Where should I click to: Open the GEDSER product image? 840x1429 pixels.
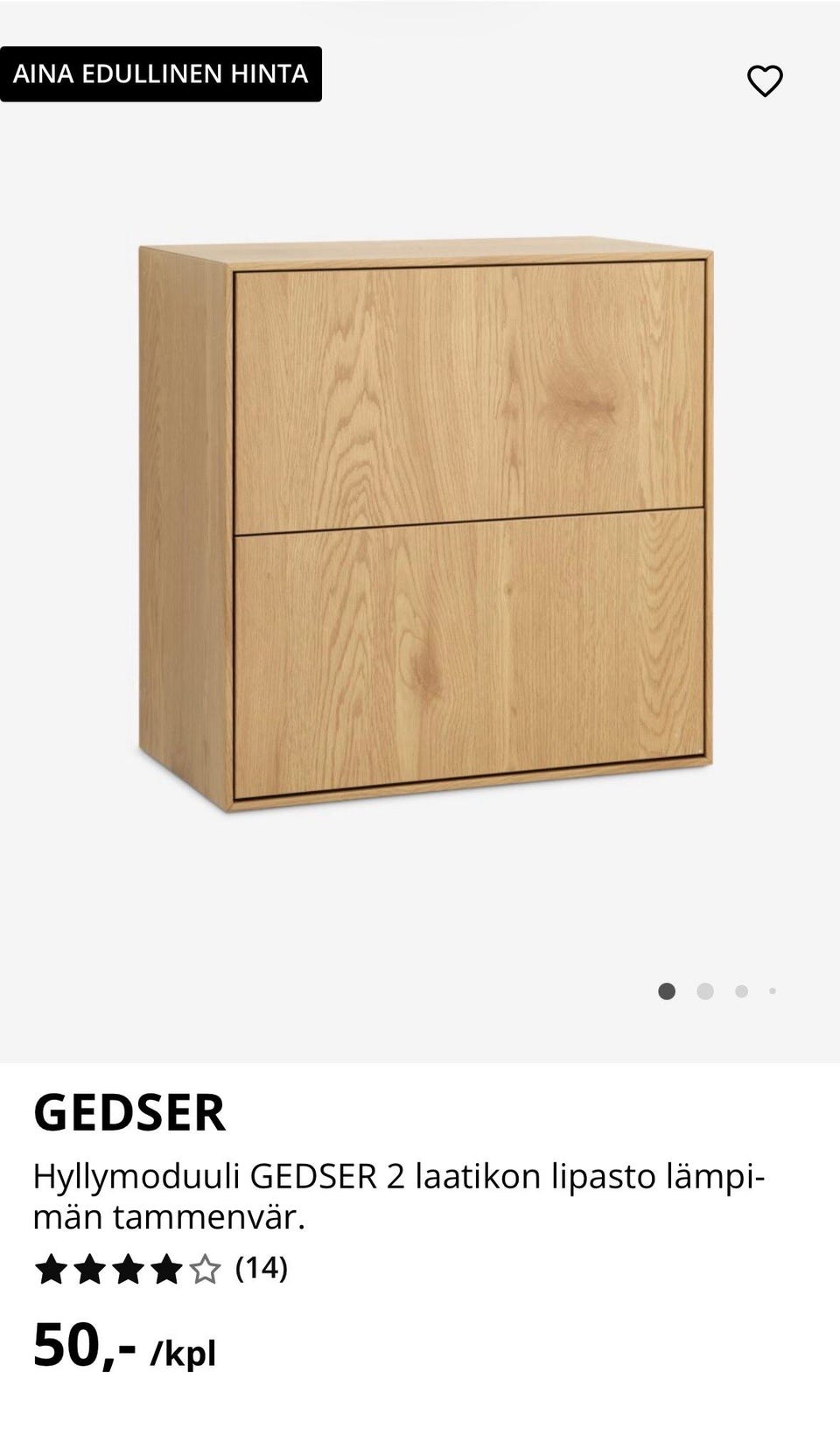coord(426,525)
